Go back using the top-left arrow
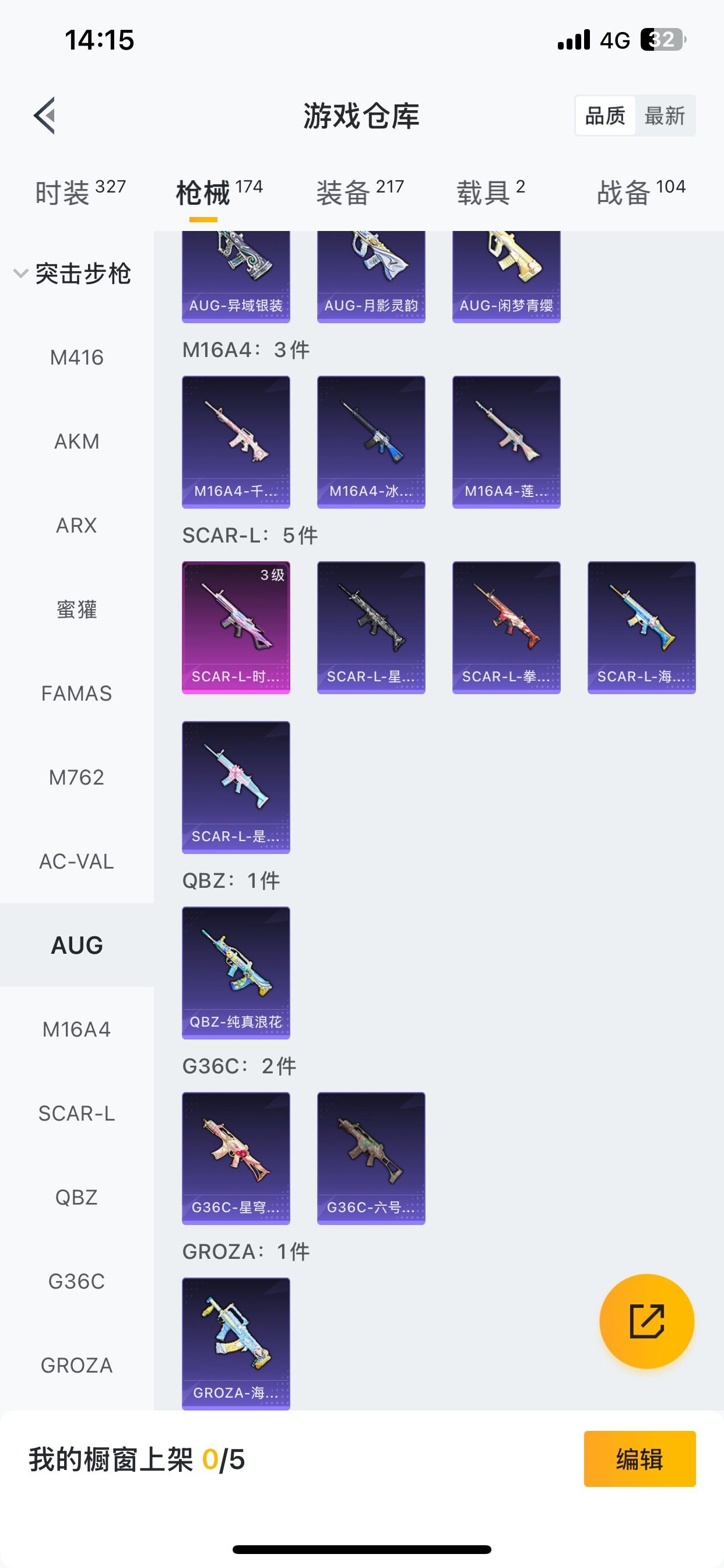 click(x=45, y=115)
